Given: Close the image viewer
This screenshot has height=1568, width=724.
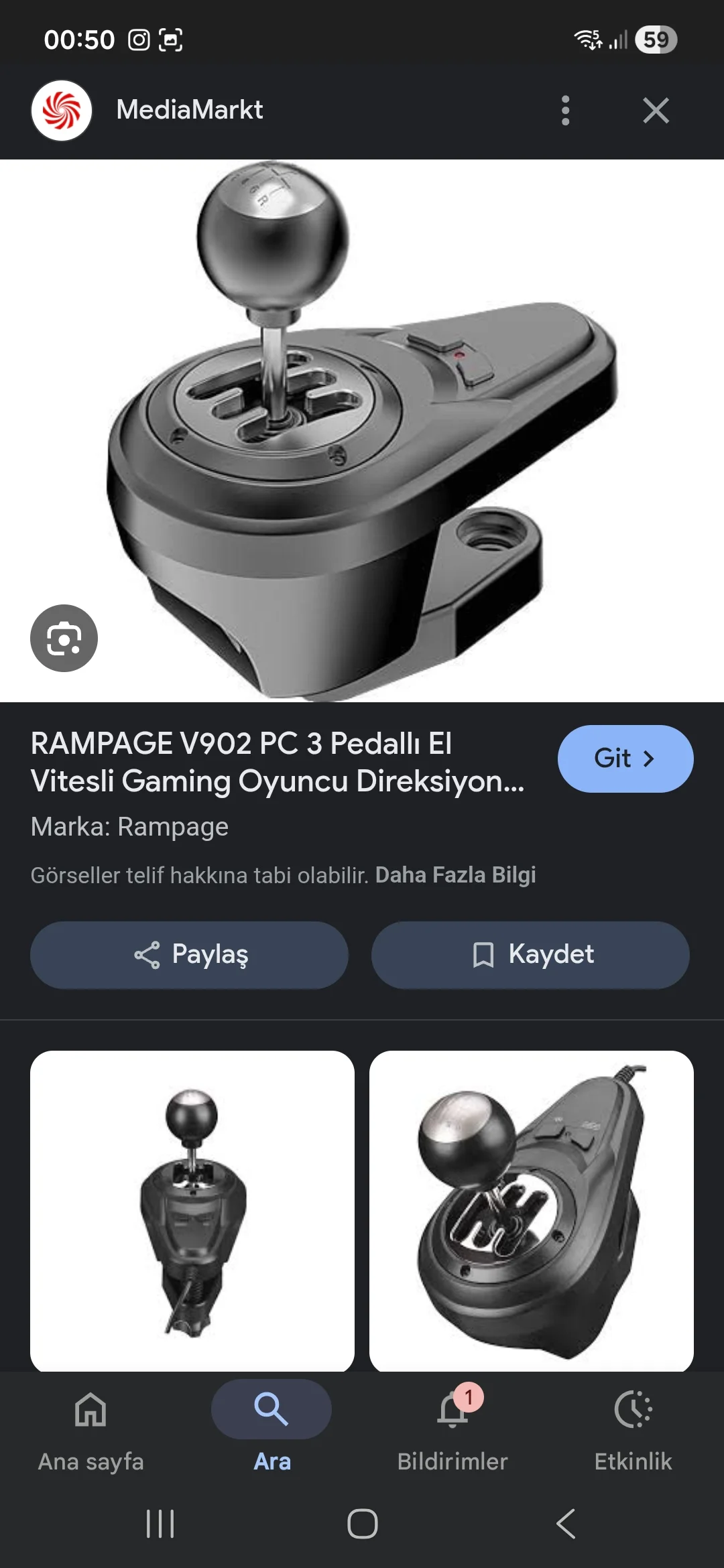Looking at the screenshot, I should tap(655, 111).
